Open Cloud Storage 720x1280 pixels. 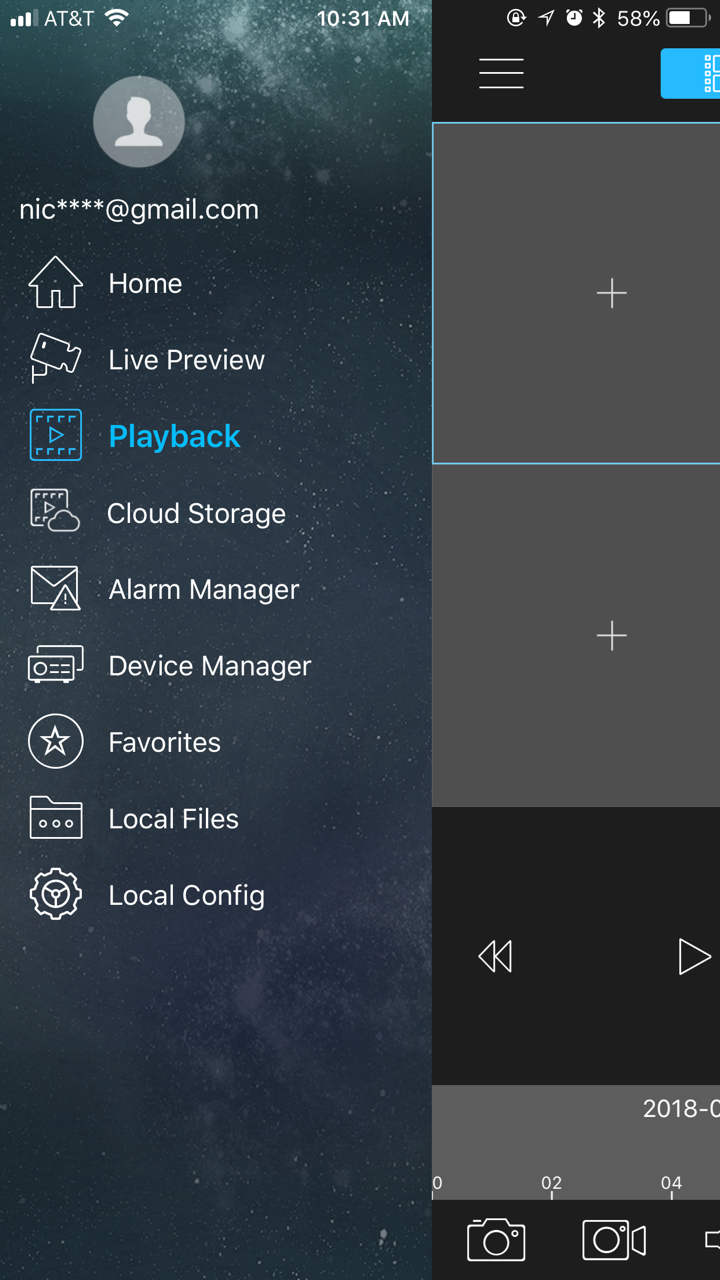click(x=196, y=513)
